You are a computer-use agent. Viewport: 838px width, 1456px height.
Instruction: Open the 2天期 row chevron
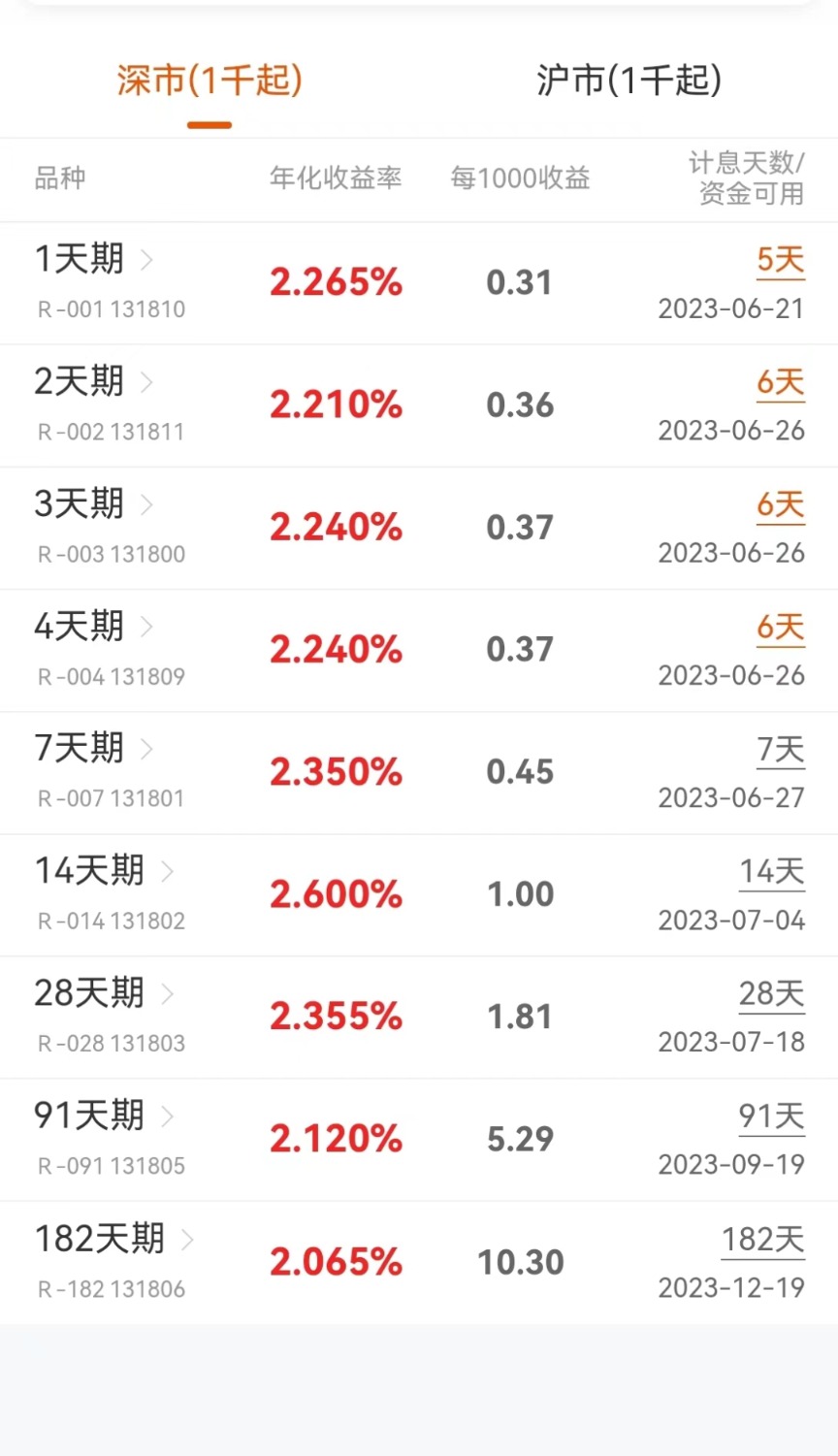(146, 382)
